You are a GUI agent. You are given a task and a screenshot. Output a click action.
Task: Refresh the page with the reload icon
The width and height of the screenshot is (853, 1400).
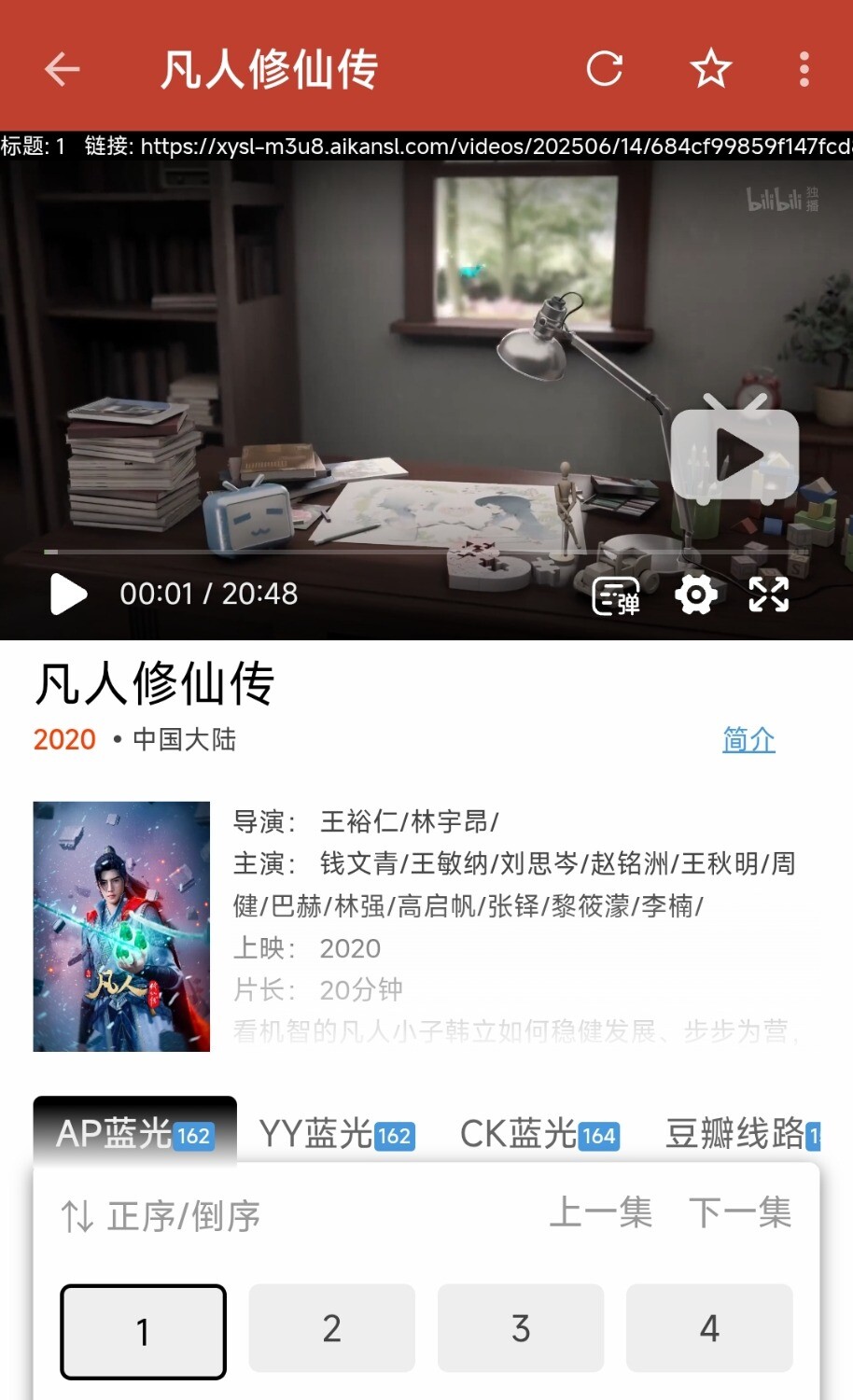click(x=604, y=69)
